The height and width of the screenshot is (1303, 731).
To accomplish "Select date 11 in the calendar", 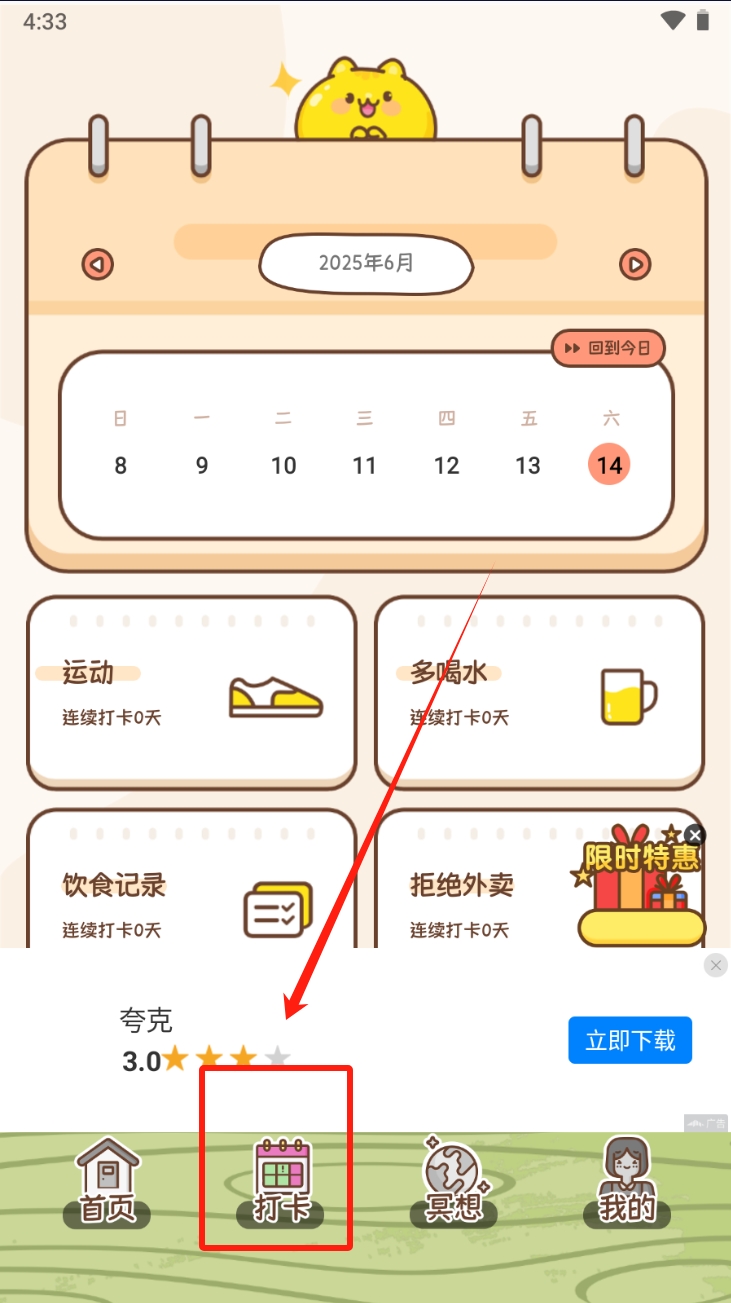I will (365, 465).
